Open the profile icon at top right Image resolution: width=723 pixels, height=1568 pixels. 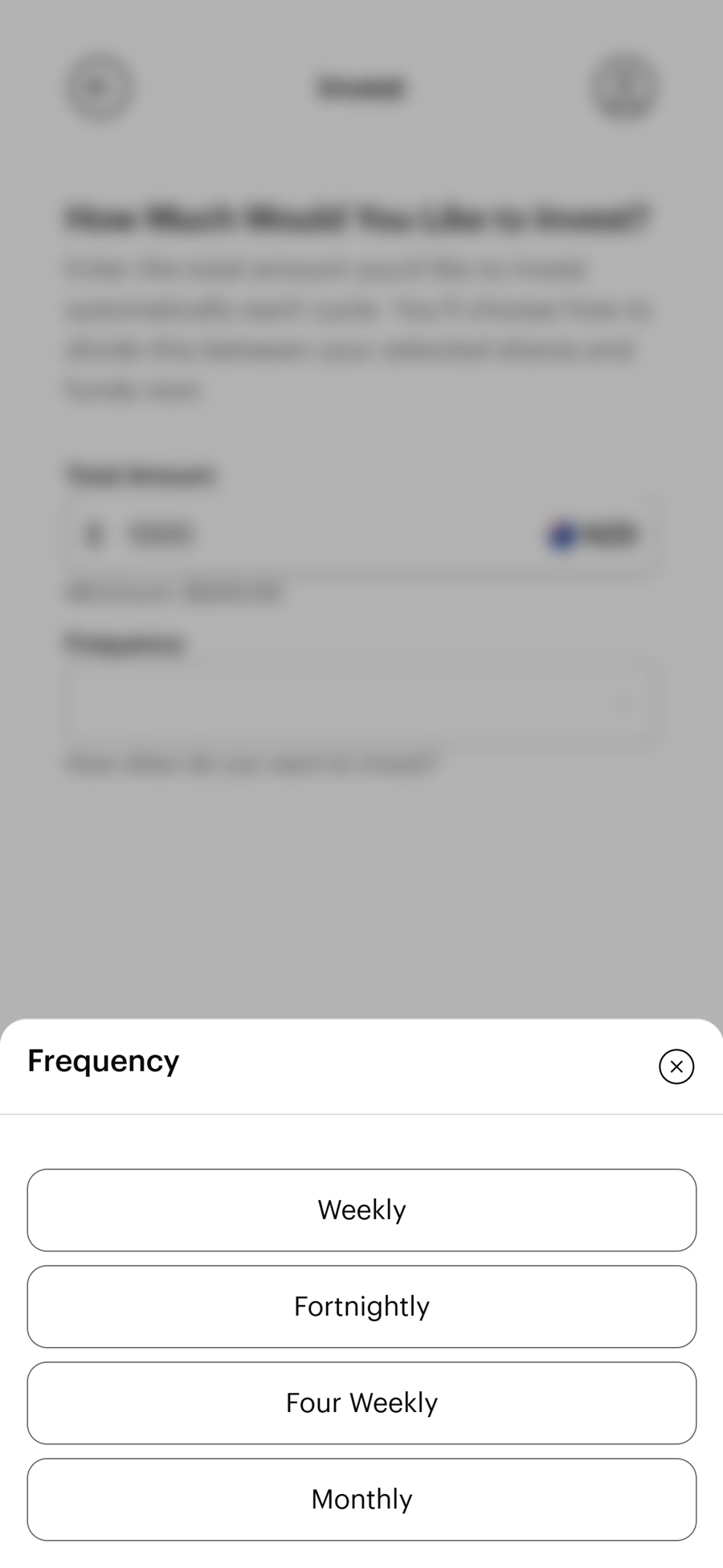pos(624,88)
